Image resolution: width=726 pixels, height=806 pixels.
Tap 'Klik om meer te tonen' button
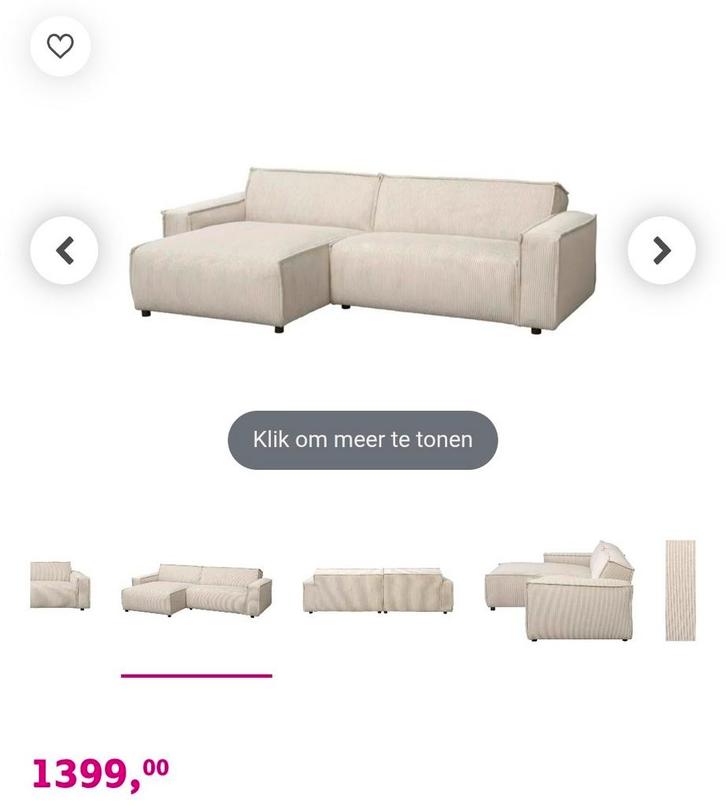[x=362, y=439]
